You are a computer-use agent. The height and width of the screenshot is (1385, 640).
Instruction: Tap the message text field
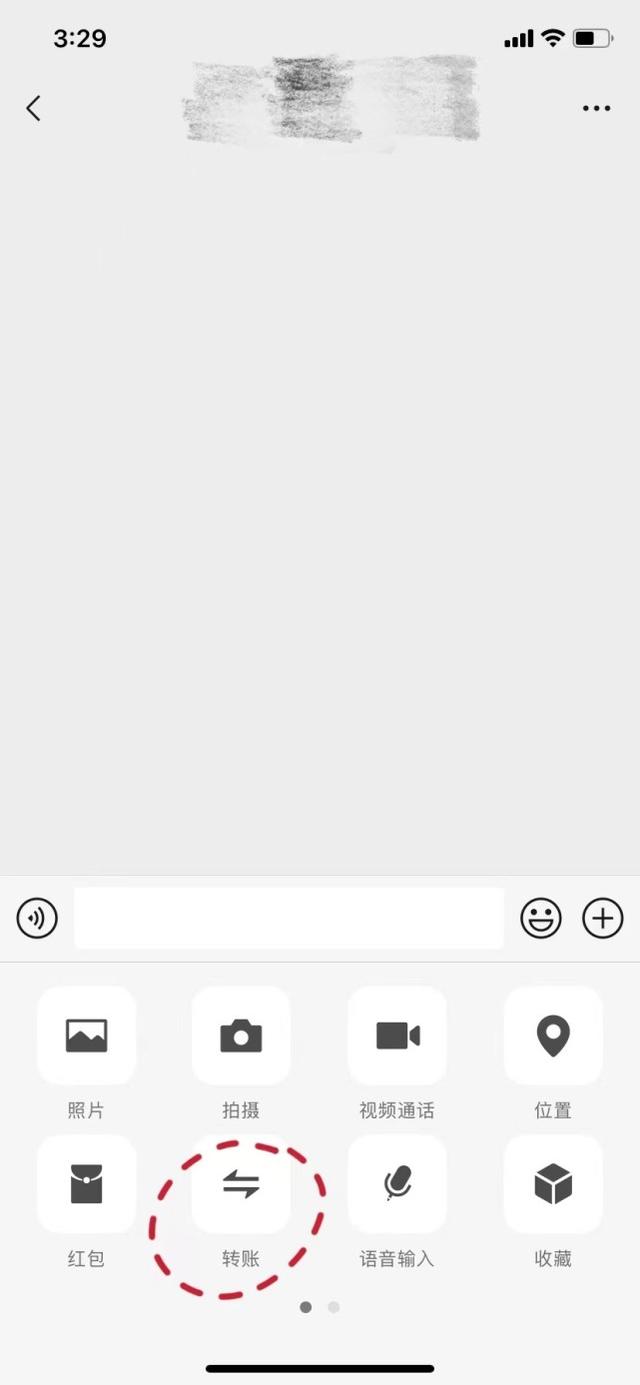click(289, 918)
